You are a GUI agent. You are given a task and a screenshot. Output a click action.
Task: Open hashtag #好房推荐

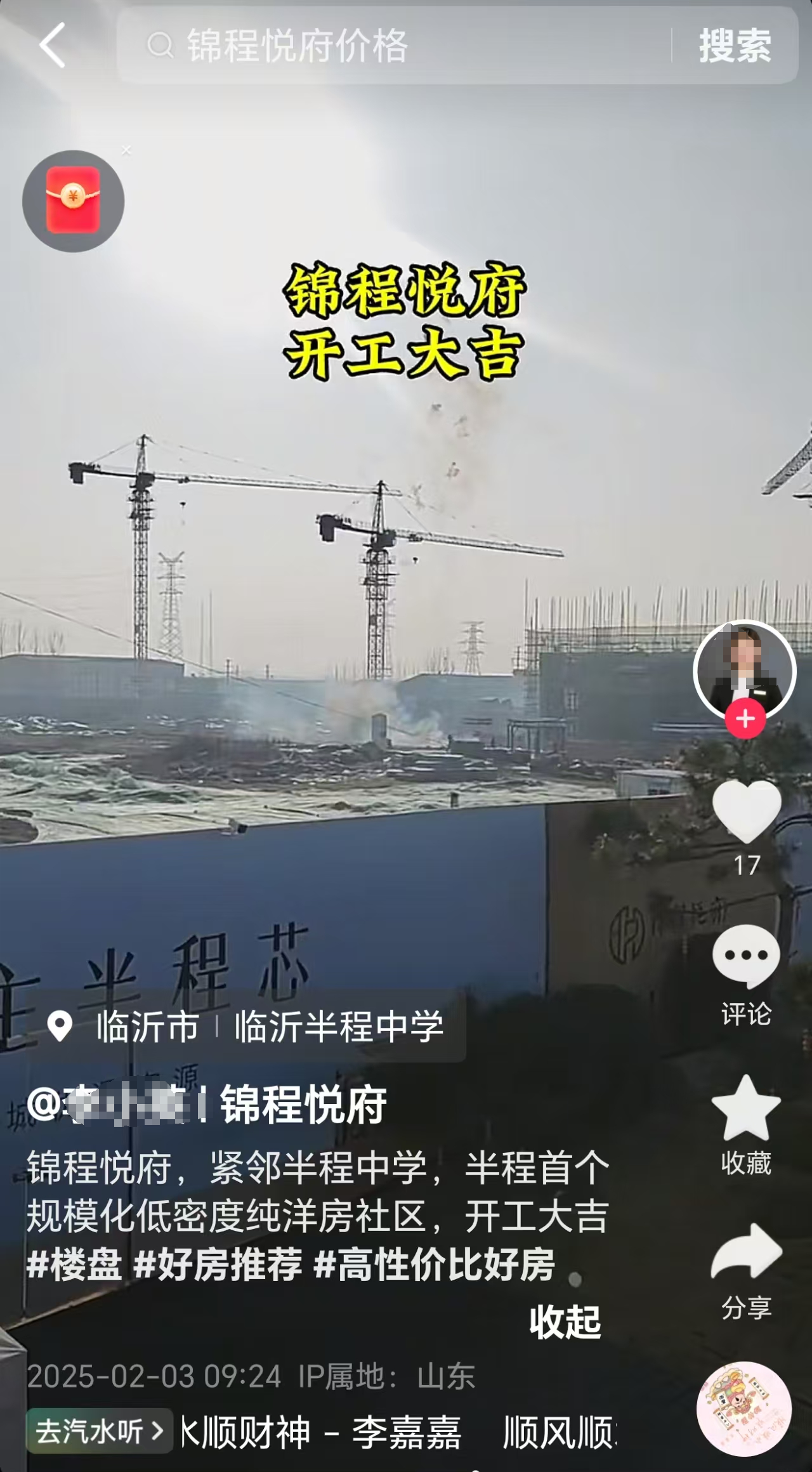(218, 1263)
